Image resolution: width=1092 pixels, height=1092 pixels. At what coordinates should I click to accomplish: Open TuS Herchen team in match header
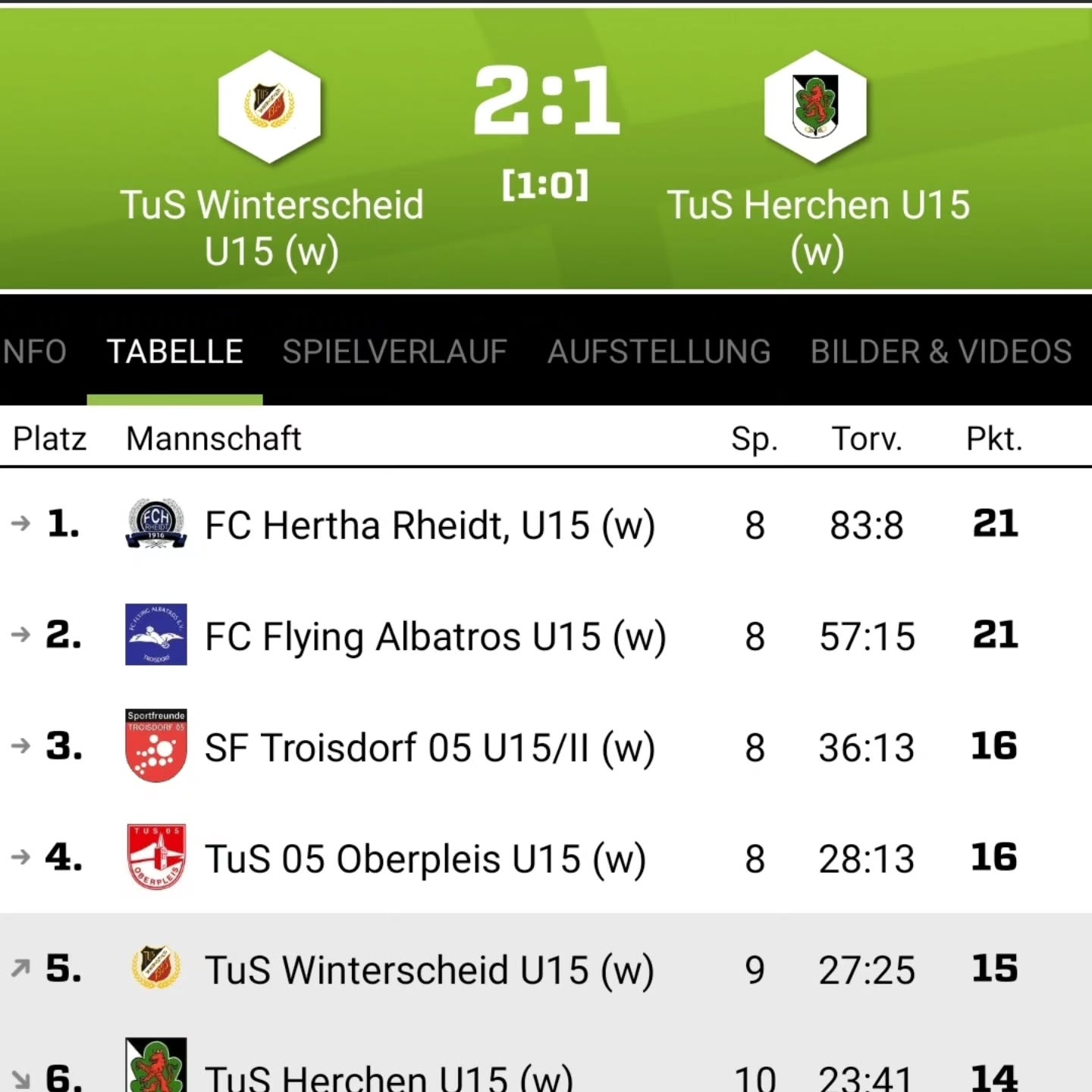816,159
